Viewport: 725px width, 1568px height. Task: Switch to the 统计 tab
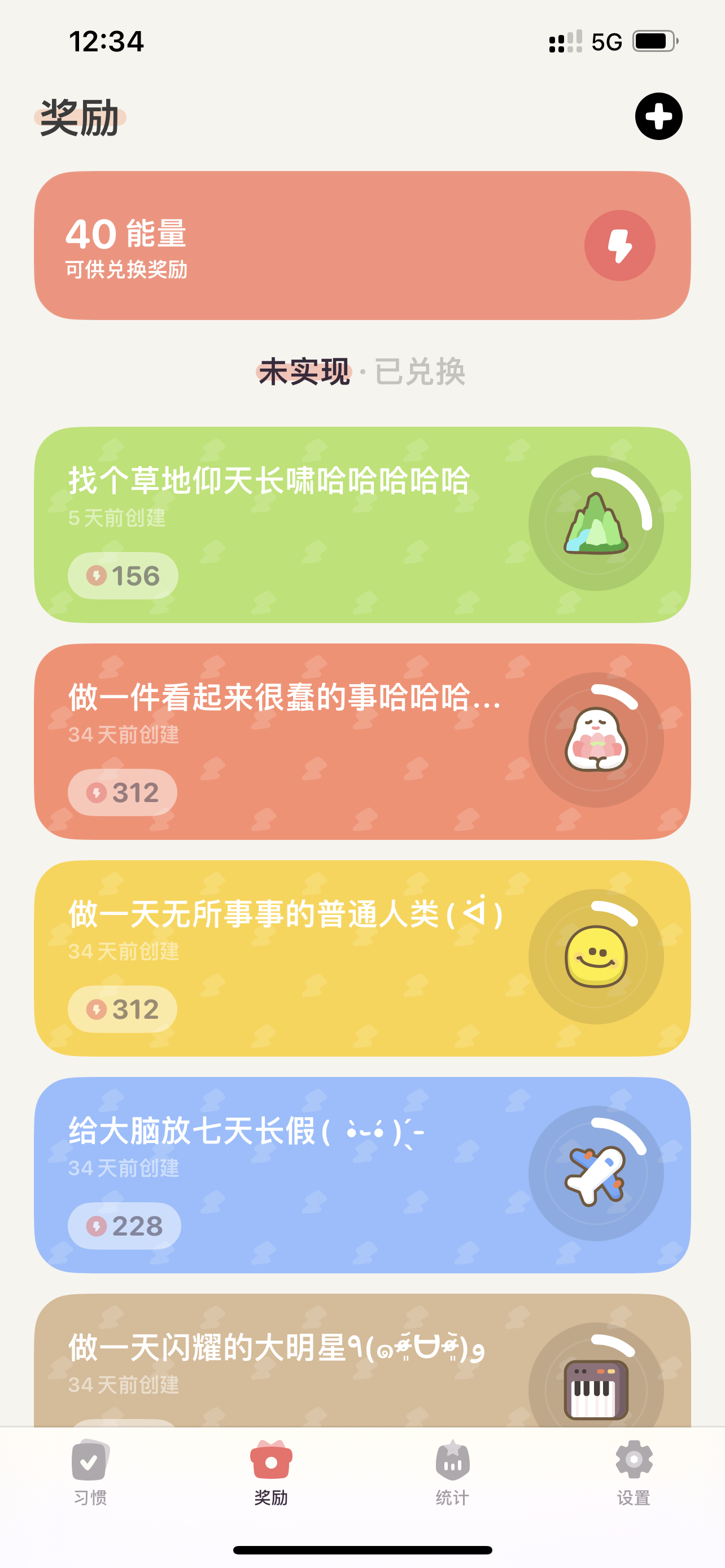452,1472
